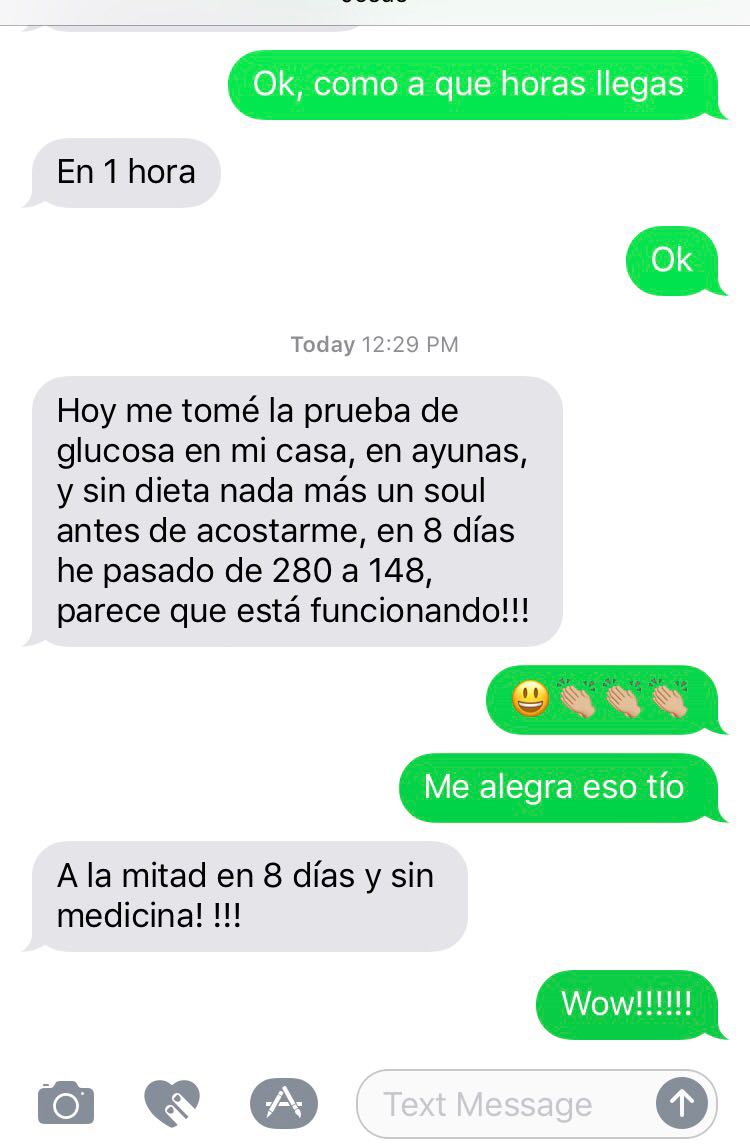
Task: Open Digital Touch heart icon
Action: coord(172,1104)
